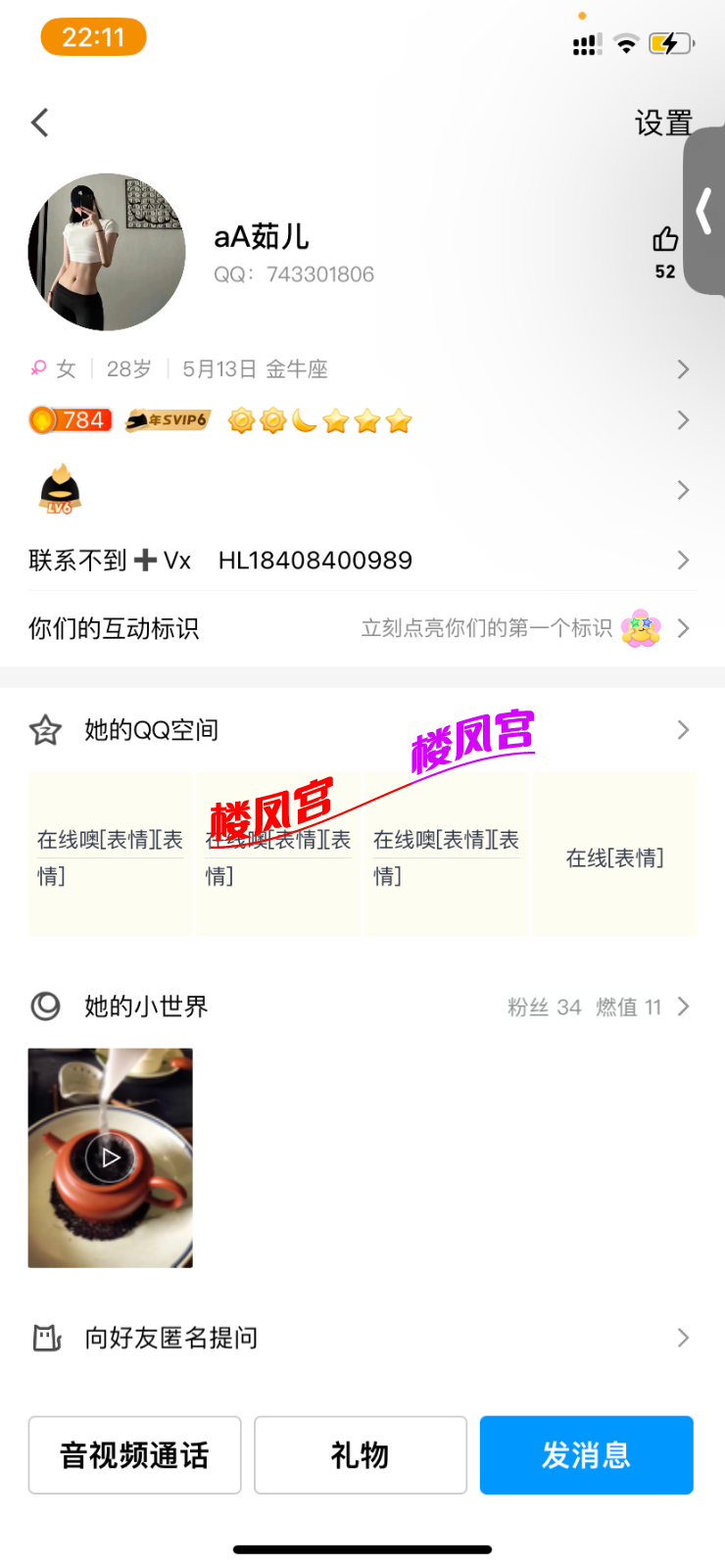This screenshot has width=725, height=1568.
Task: Open the level 784 and SVIP6 badges row
Action: coord(362,420)
